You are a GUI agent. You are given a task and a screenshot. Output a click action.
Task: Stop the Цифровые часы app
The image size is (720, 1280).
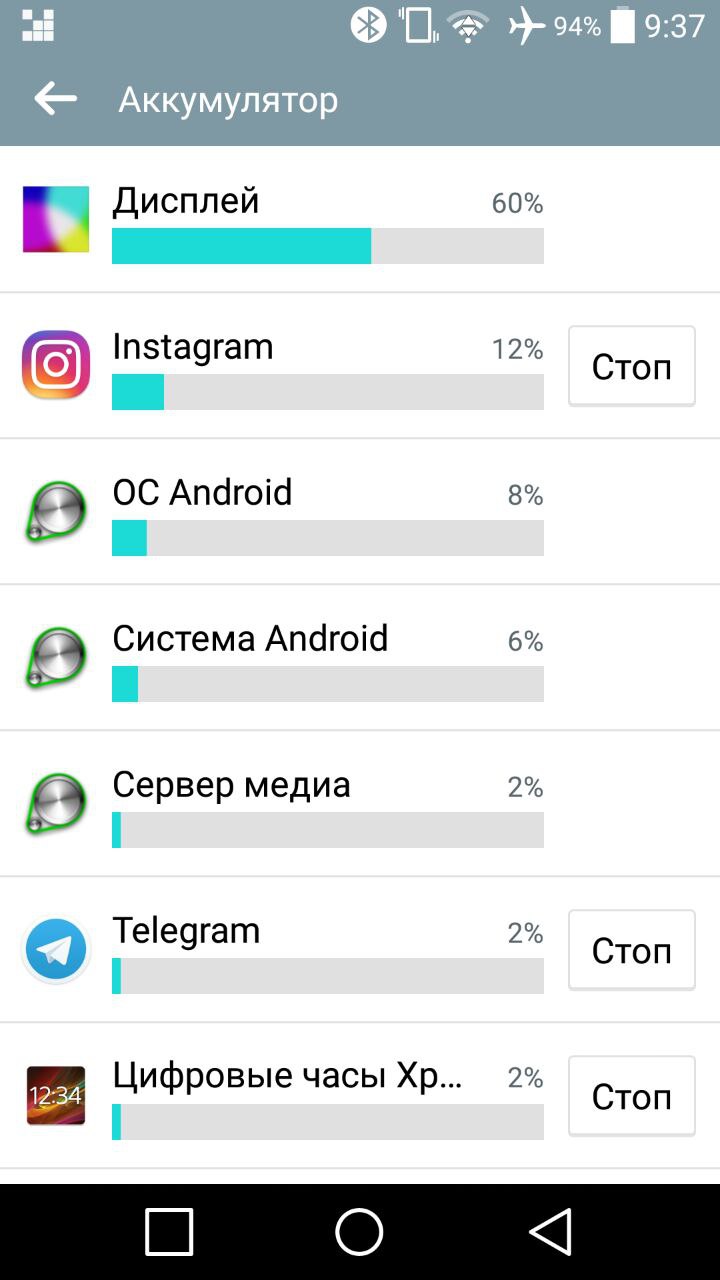click(631, 1096)
